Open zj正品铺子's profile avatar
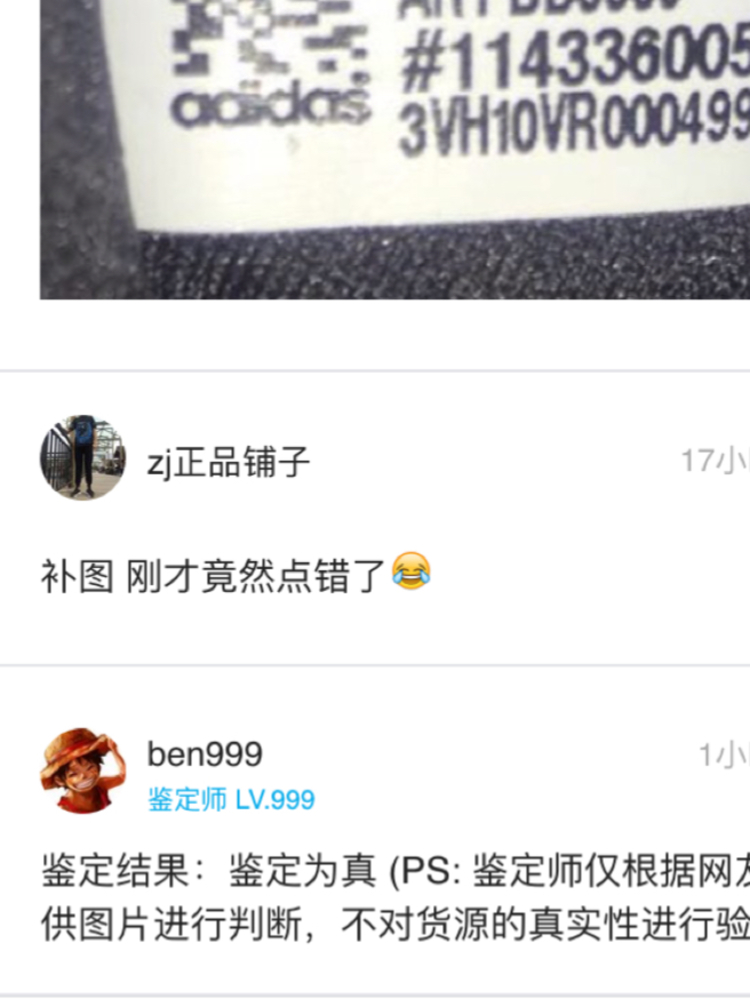Screen dimensions: 750x999 click(82, 458)
